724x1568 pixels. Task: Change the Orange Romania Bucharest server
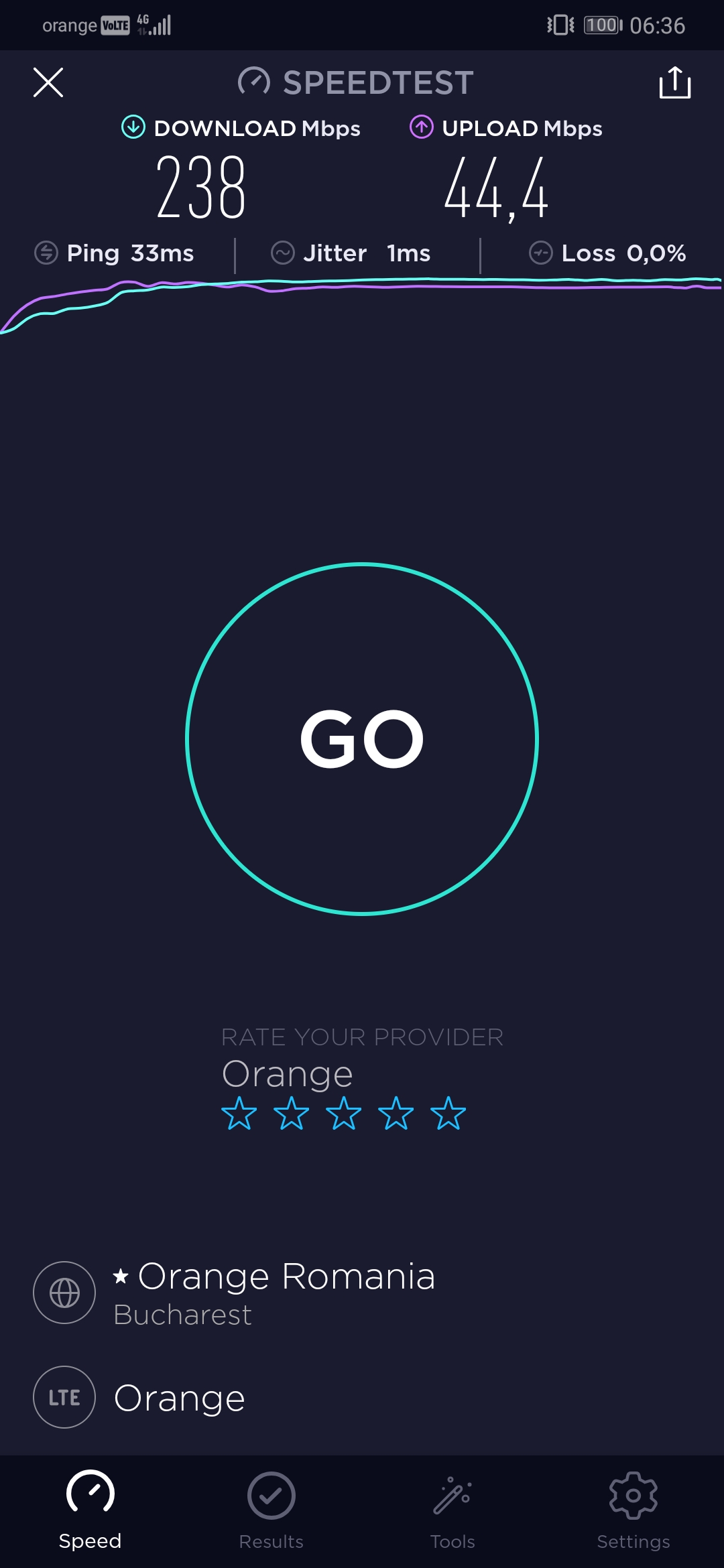[x=274, y=1293]
